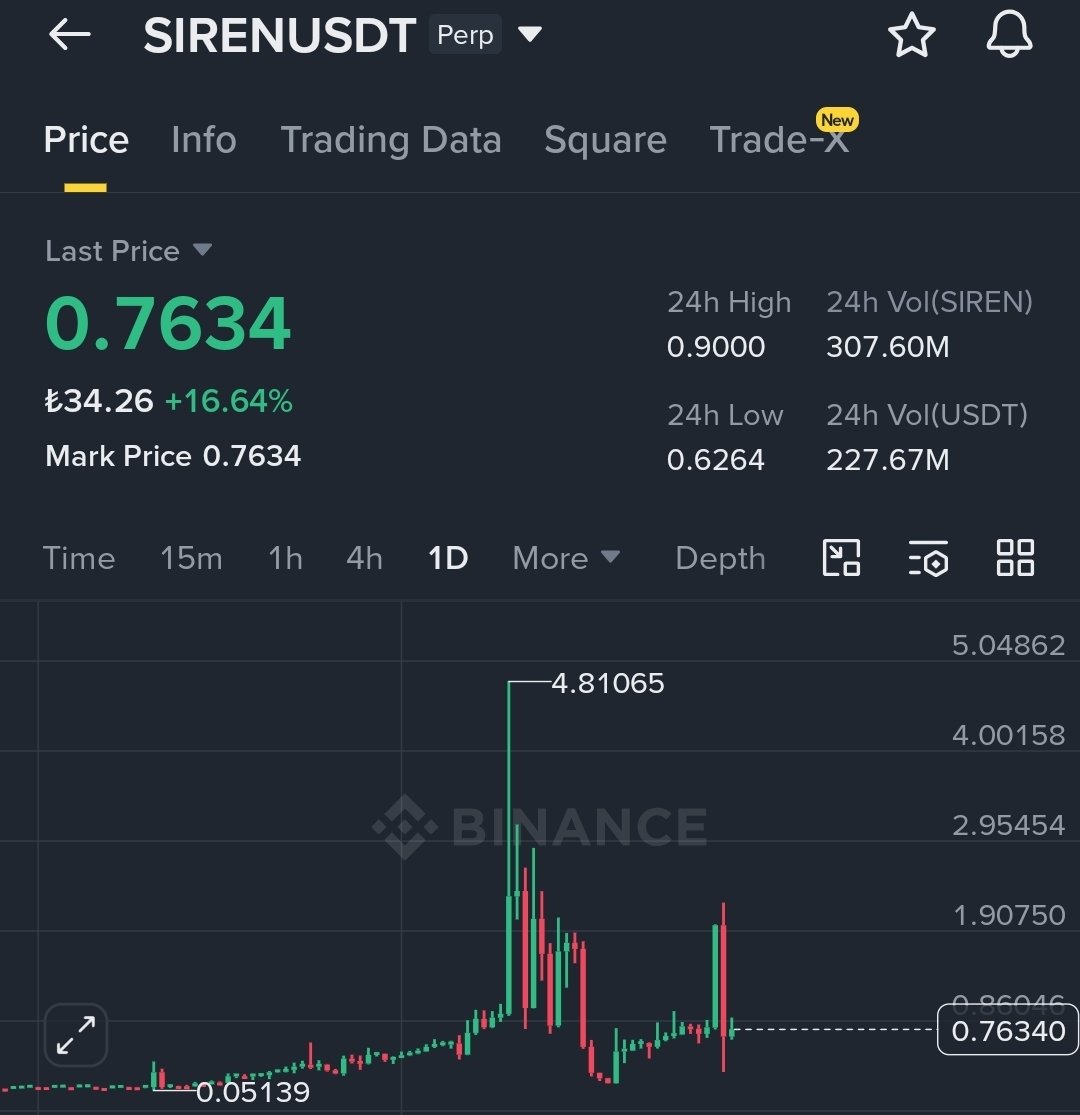
Task: Open price alerts bell
Action: (x=1009, y=37)
